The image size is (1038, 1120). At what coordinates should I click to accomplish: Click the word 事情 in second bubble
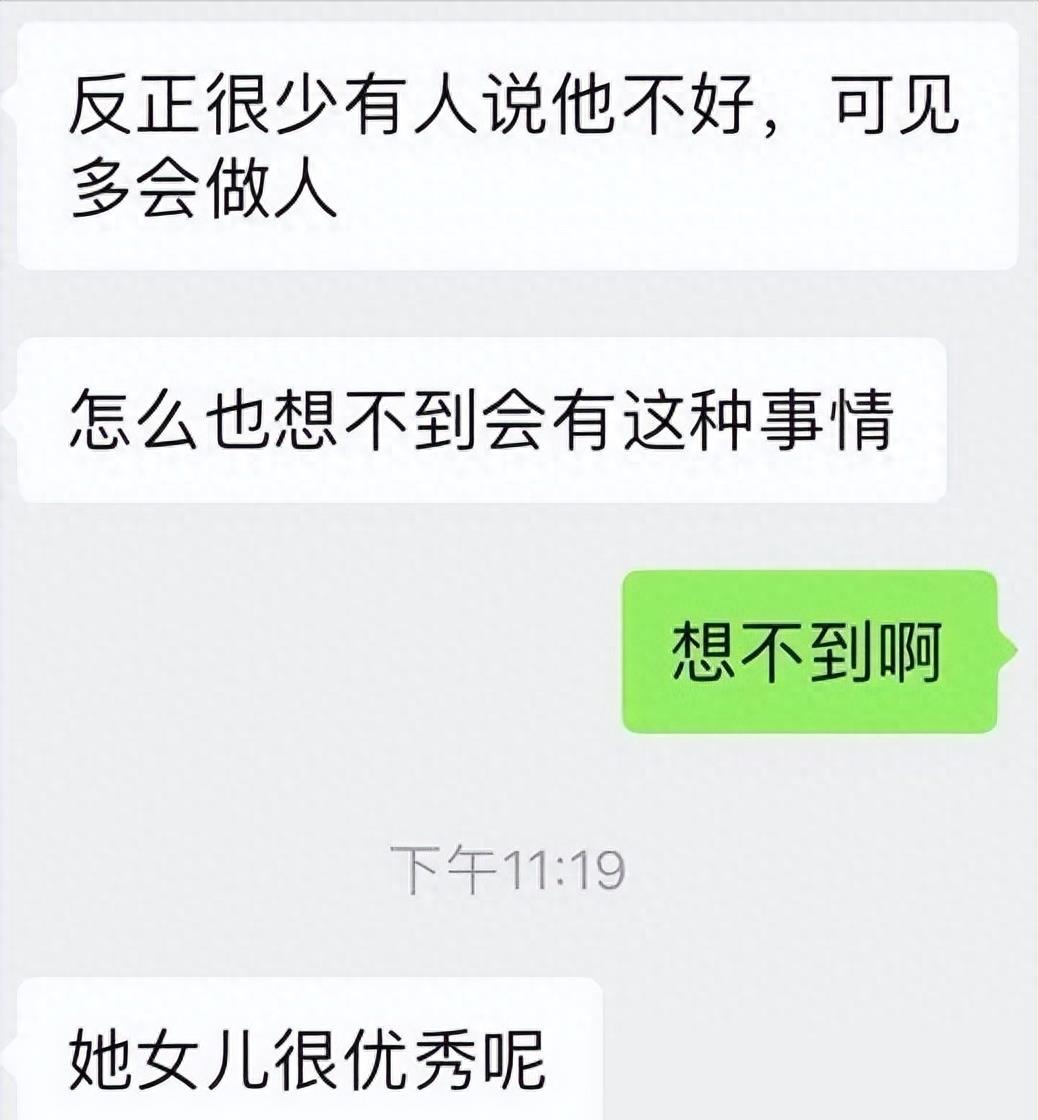tap(835, 420)
